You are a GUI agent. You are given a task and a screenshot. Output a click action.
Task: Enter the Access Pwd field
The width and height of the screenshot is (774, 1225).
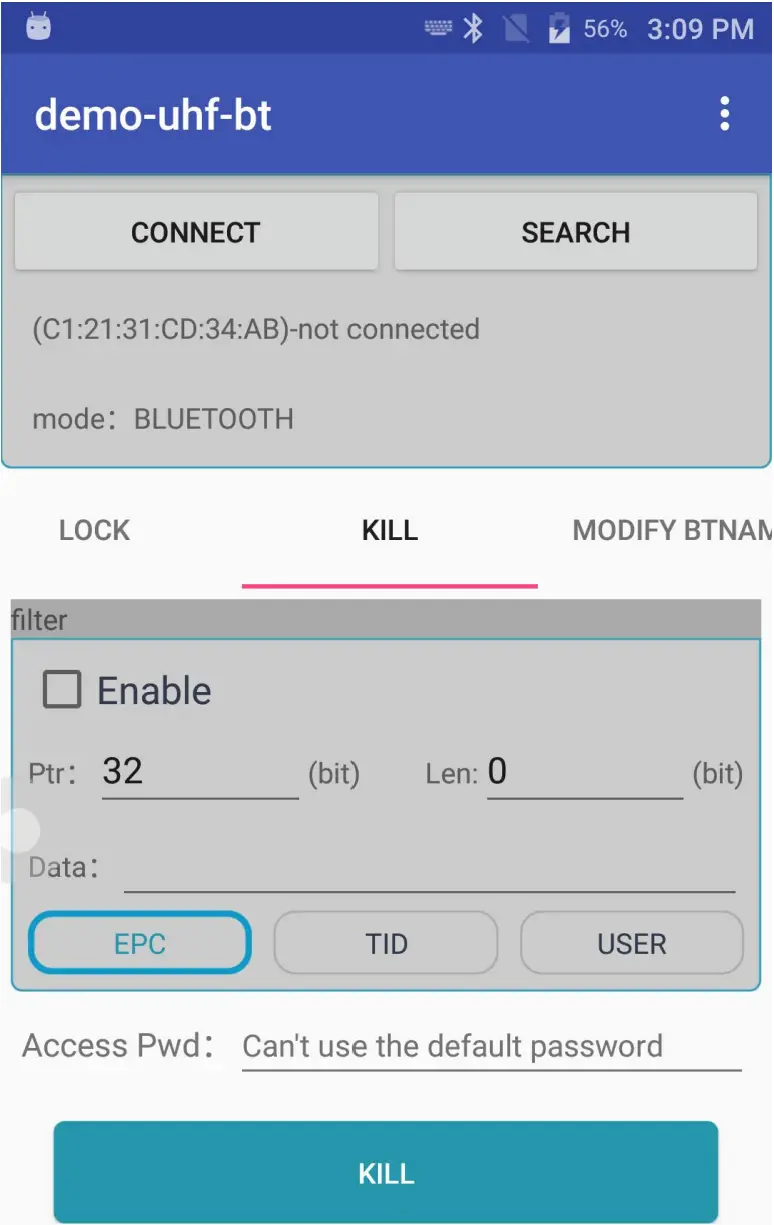490,1047
